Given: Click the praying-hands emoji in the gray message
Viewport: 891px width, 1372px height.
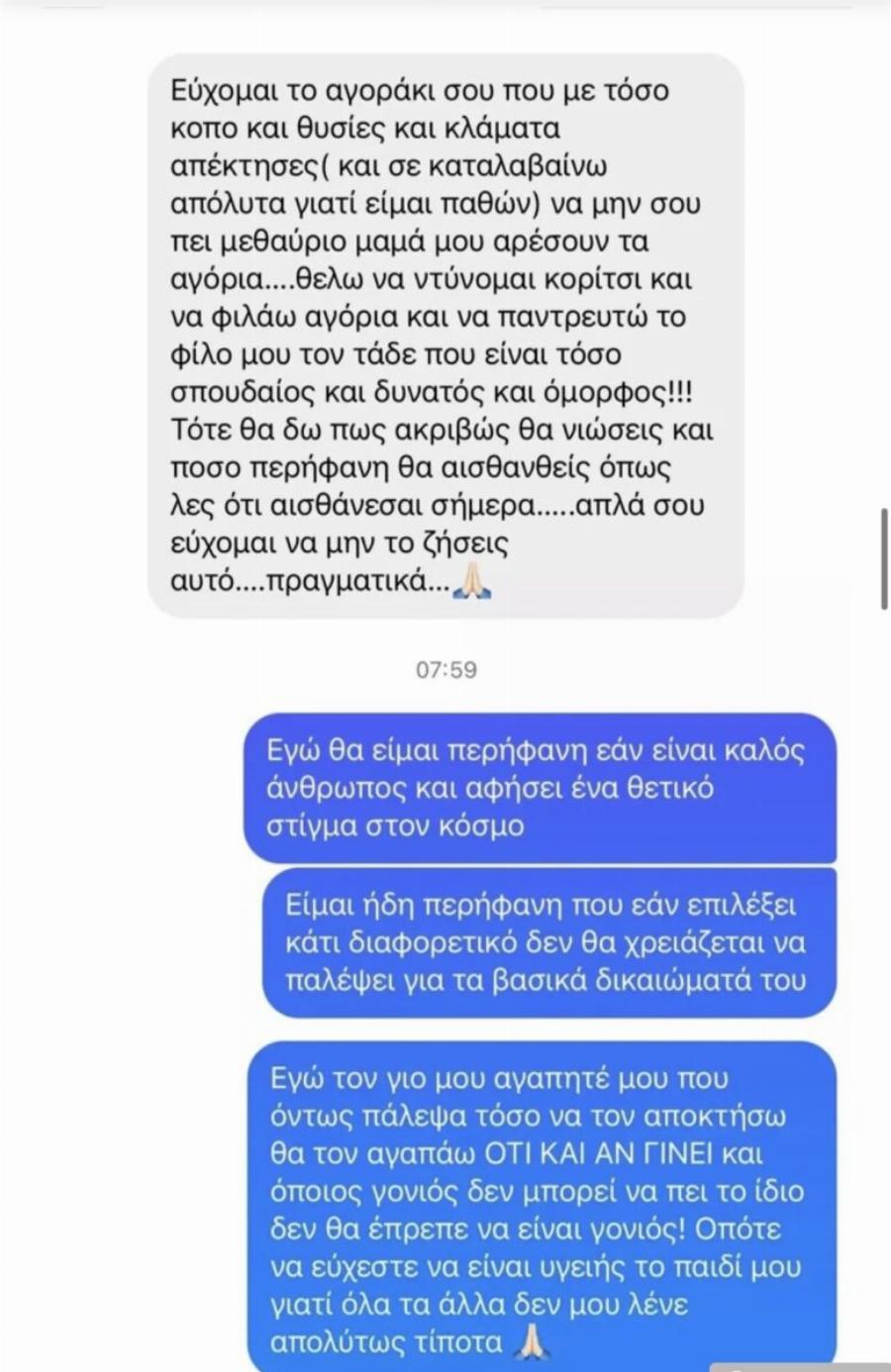Looking at the screenshot, I should tap(474, 581).
